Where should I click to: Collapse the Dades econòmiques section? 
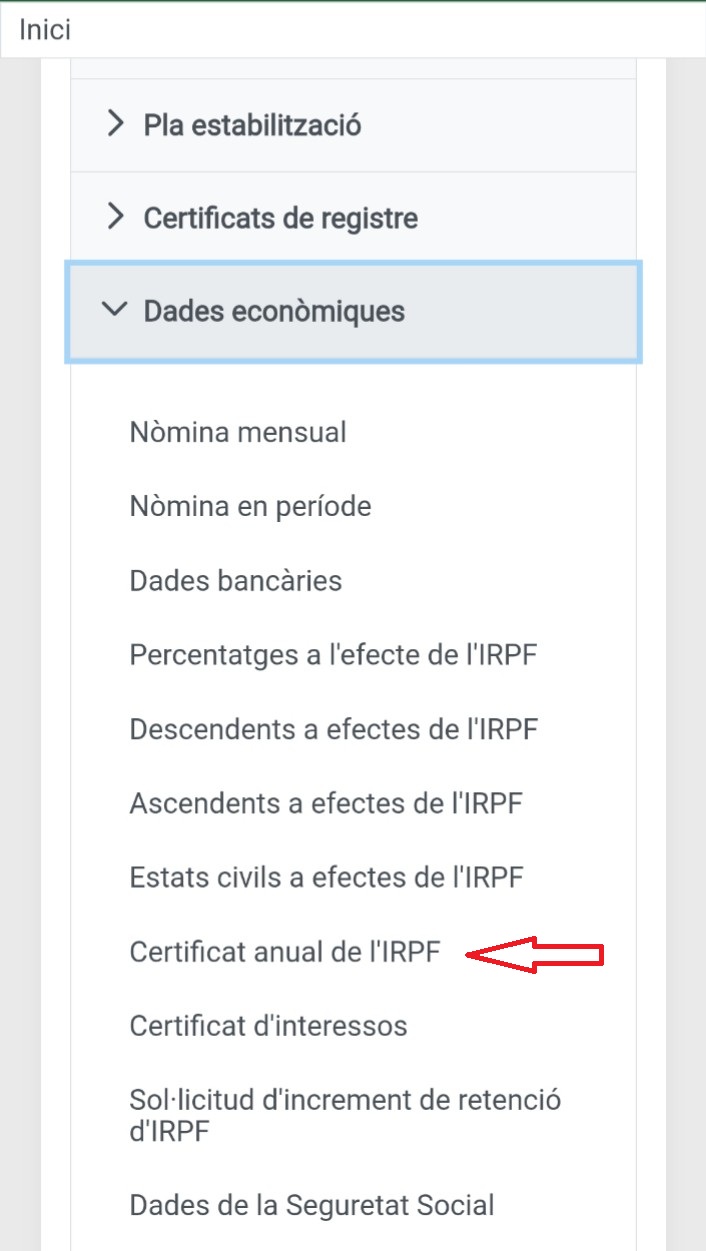coord(274,311)
